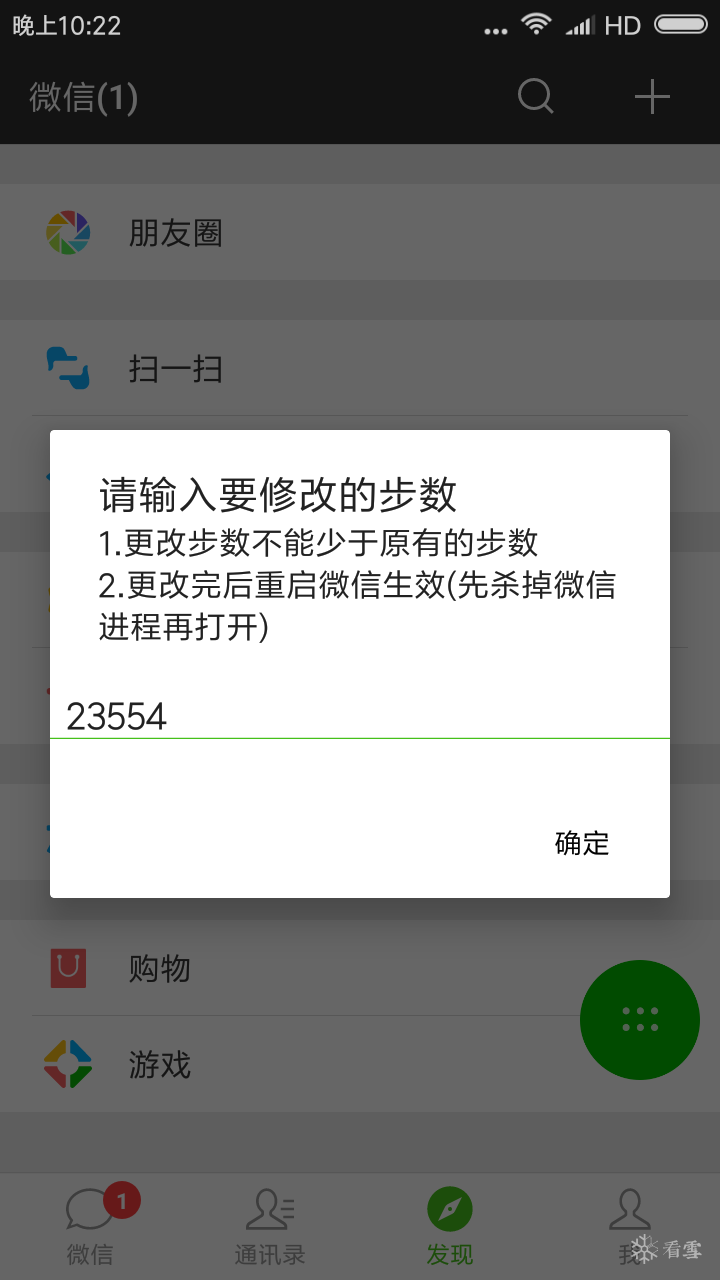Go to the 我 profile tab
The height and width of the screenshot is (1280, 720).
click(x=630, y=1226)
